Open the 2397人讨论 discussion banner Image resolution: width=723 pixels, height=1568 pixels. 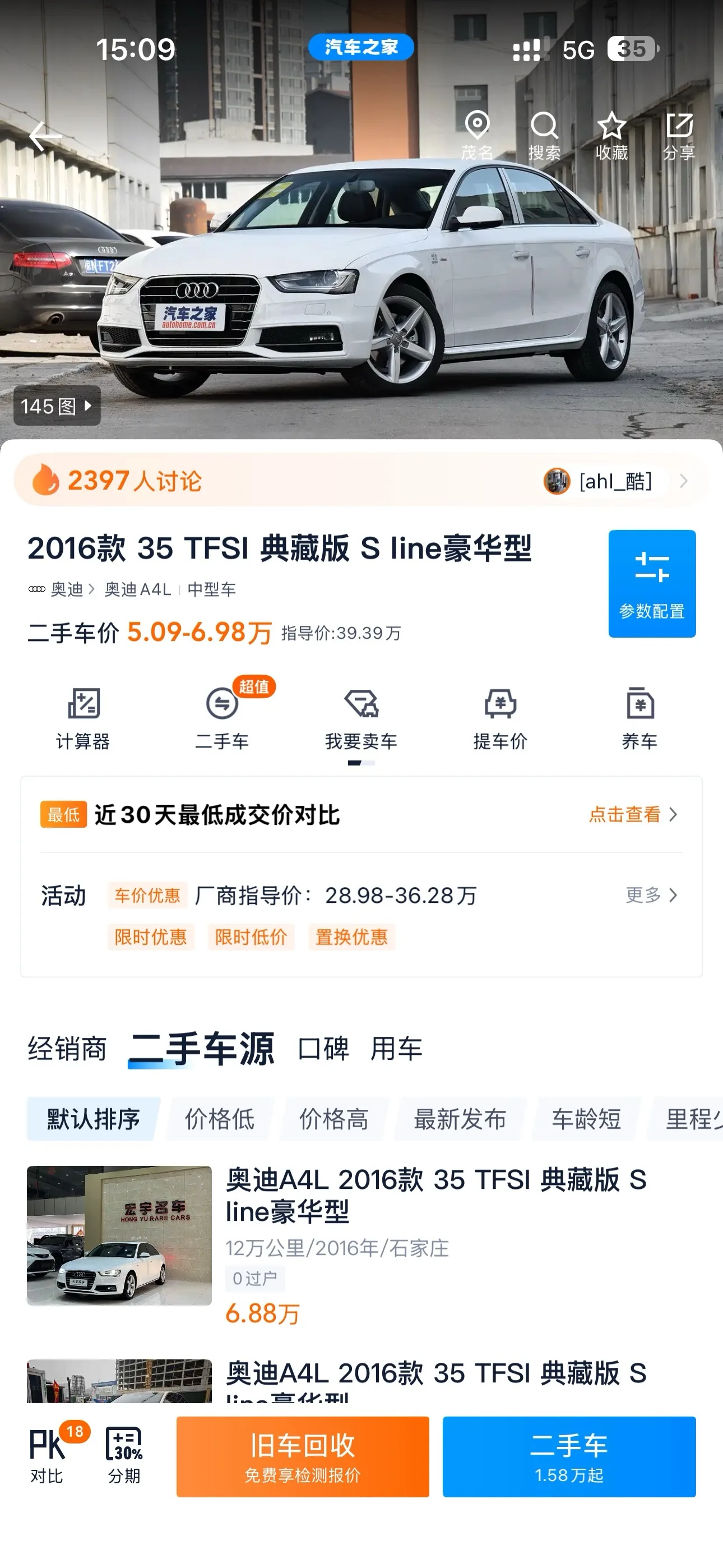click(x=361, y=480)
